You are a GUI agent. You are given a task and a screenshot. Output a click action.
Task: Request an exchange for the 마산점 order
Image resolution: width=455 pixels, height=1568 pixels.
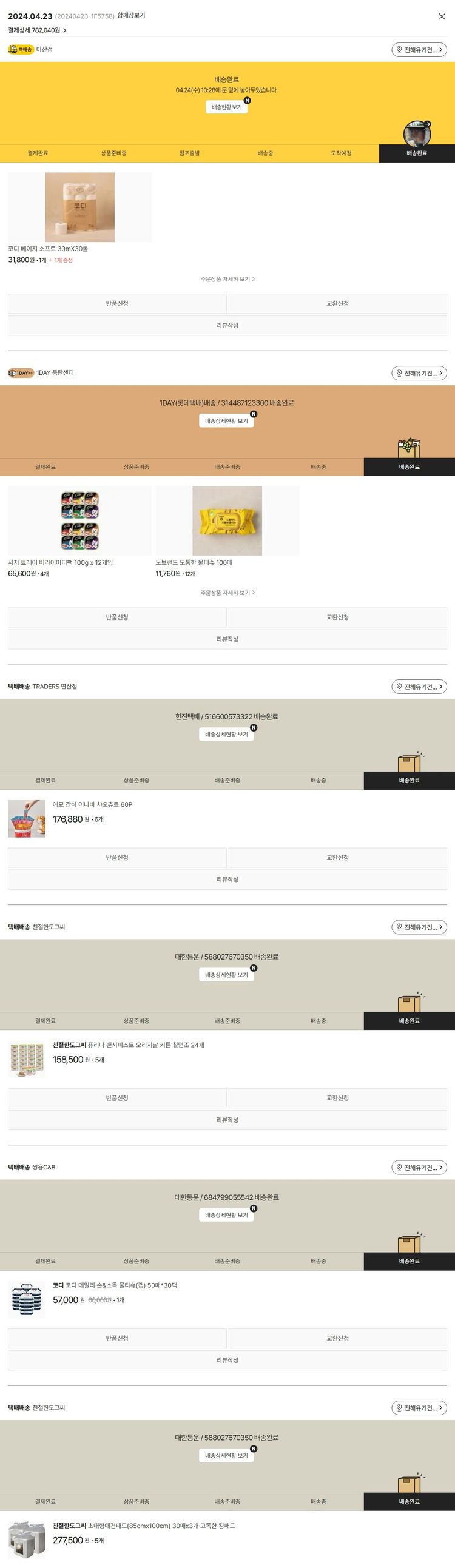[x=337, y=303]
